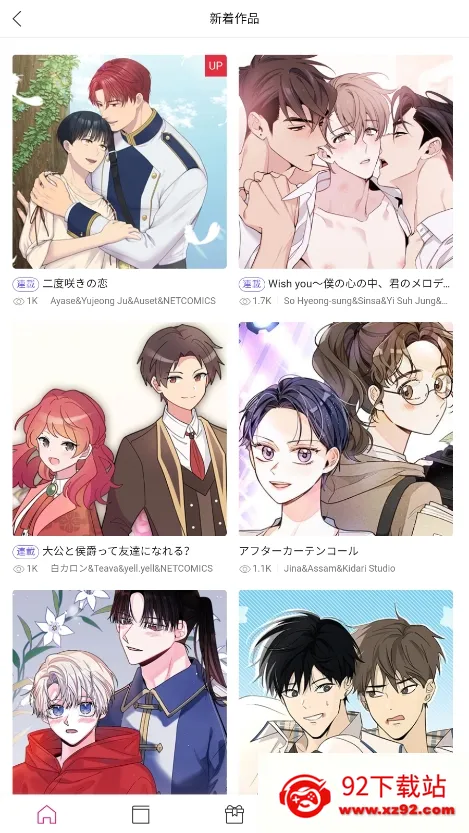Go back from the 新着作品 page
Screen dimensions: 469x833
[x=17, y=19]
